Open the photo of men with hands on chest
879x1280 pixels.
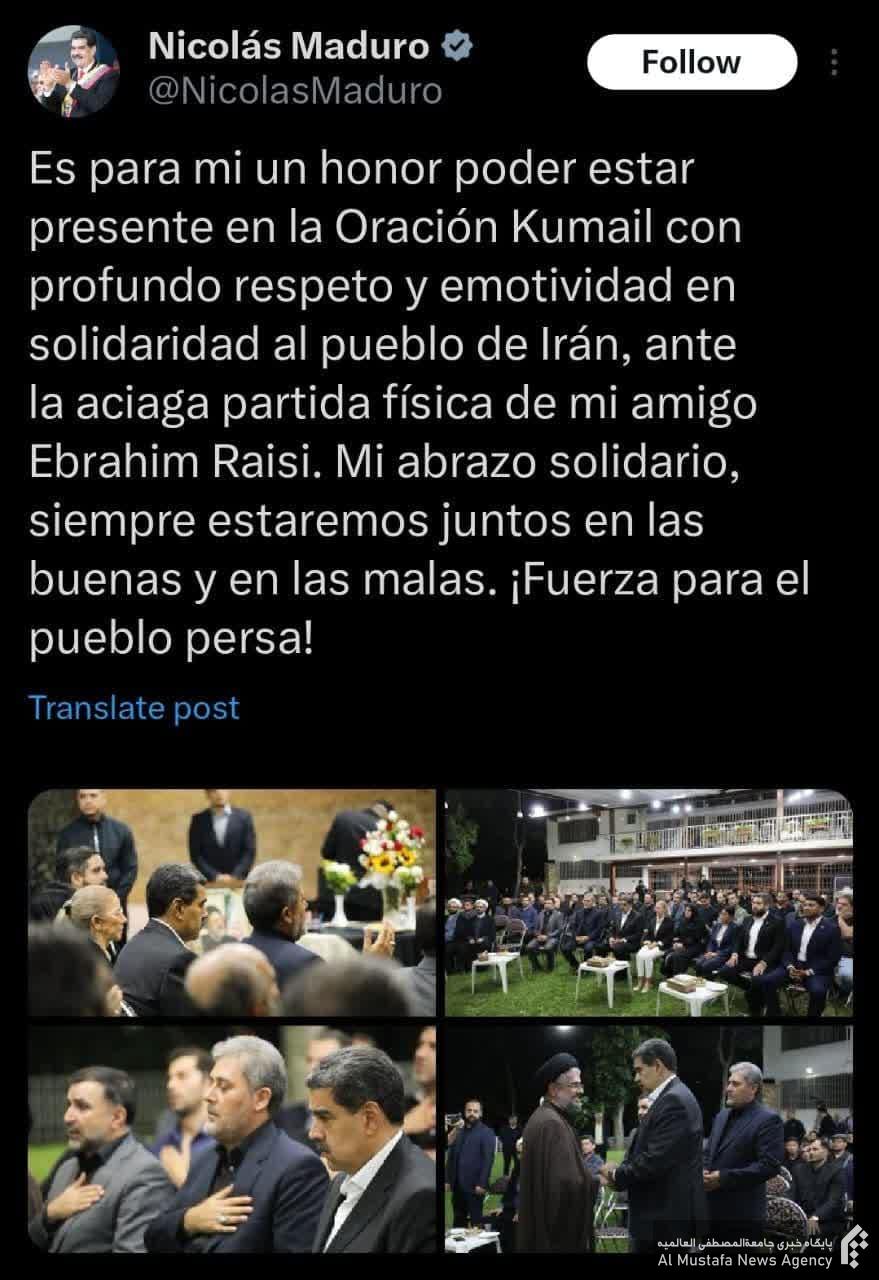pos(232,1138)
